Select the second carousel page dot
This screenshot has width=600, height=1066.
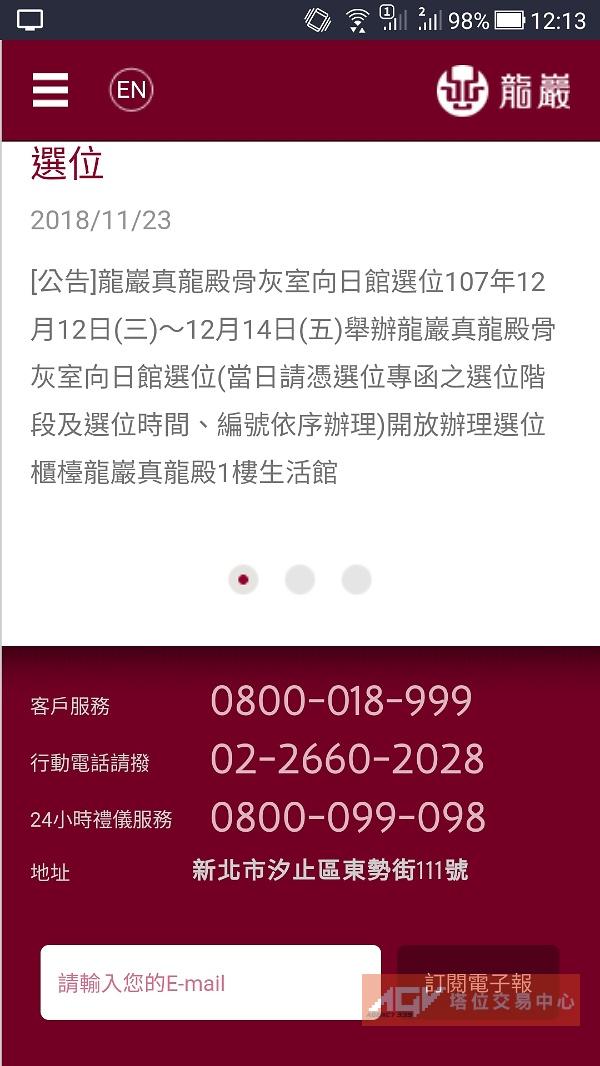coord(300,580)
